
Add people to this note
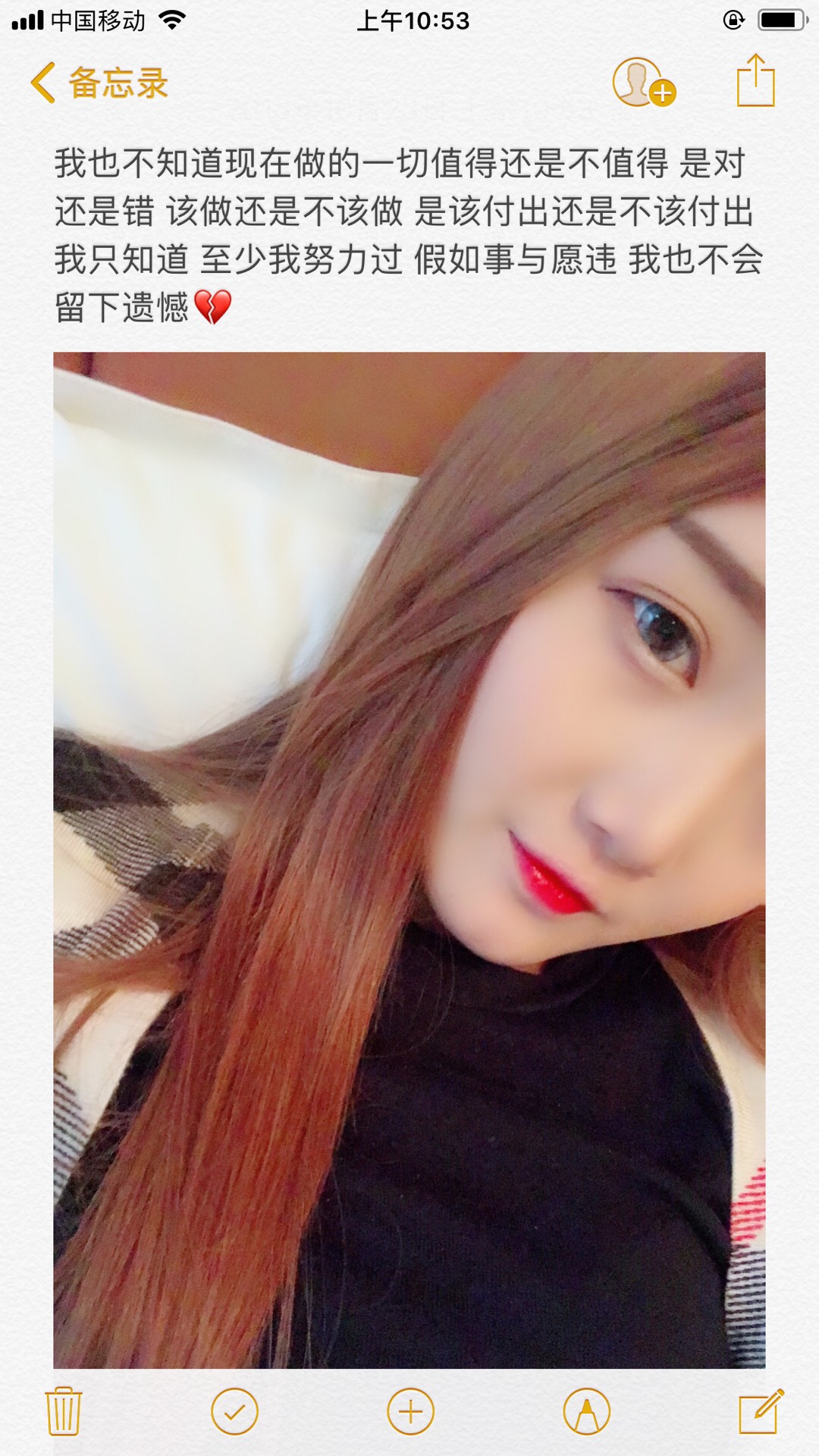click(644, 82)
